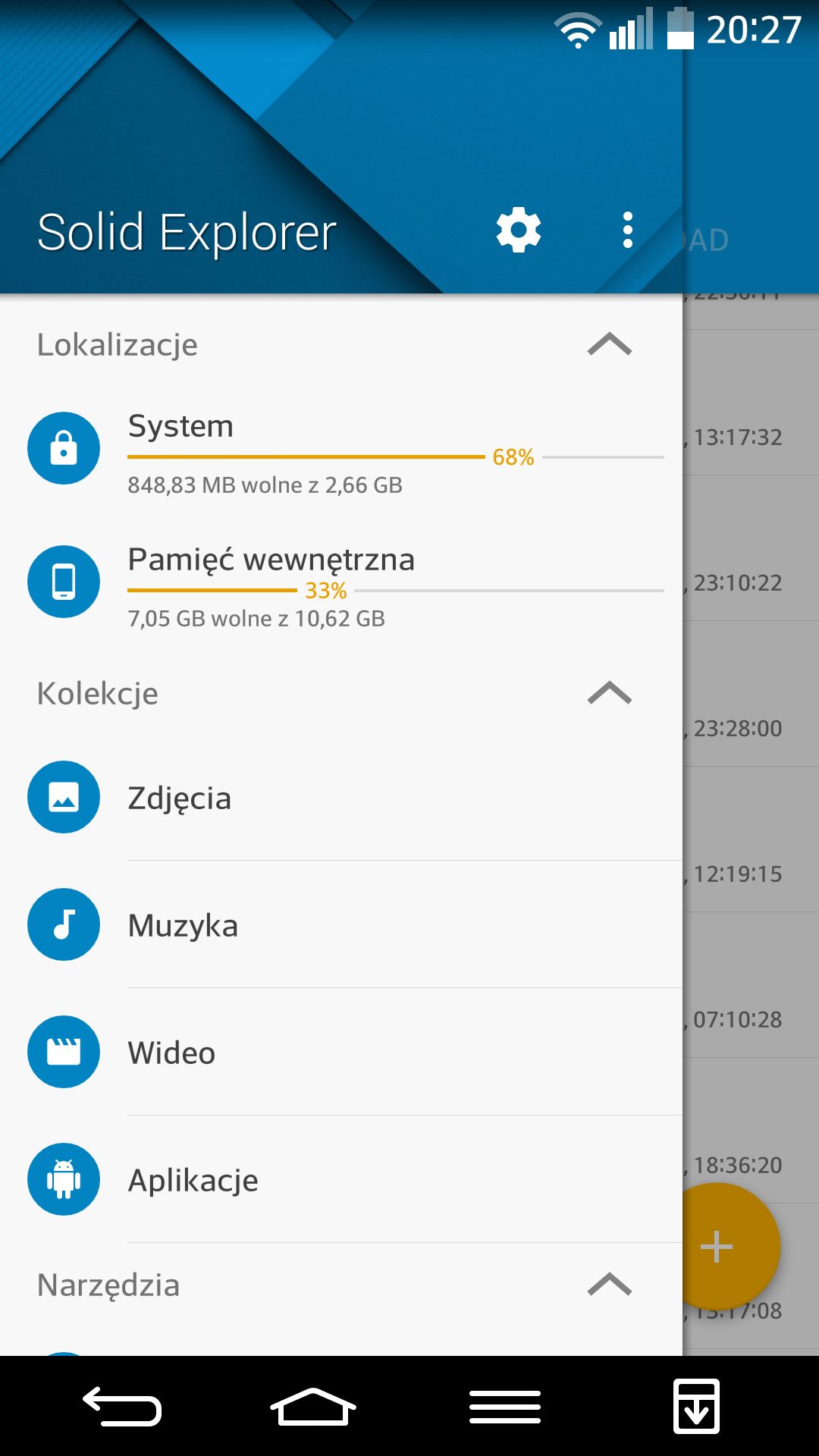Go back with the system back button
The image size is (819, 1456).
[122, 1407]
